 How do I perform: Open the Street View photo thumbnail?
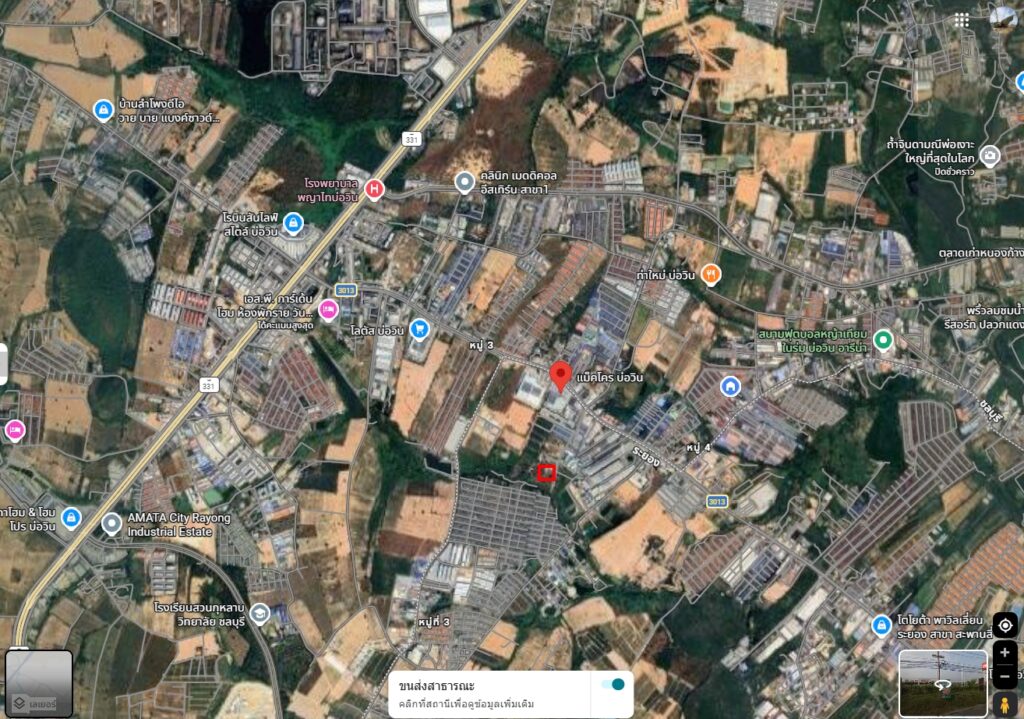pyautogui.click(x=942, y=683)
